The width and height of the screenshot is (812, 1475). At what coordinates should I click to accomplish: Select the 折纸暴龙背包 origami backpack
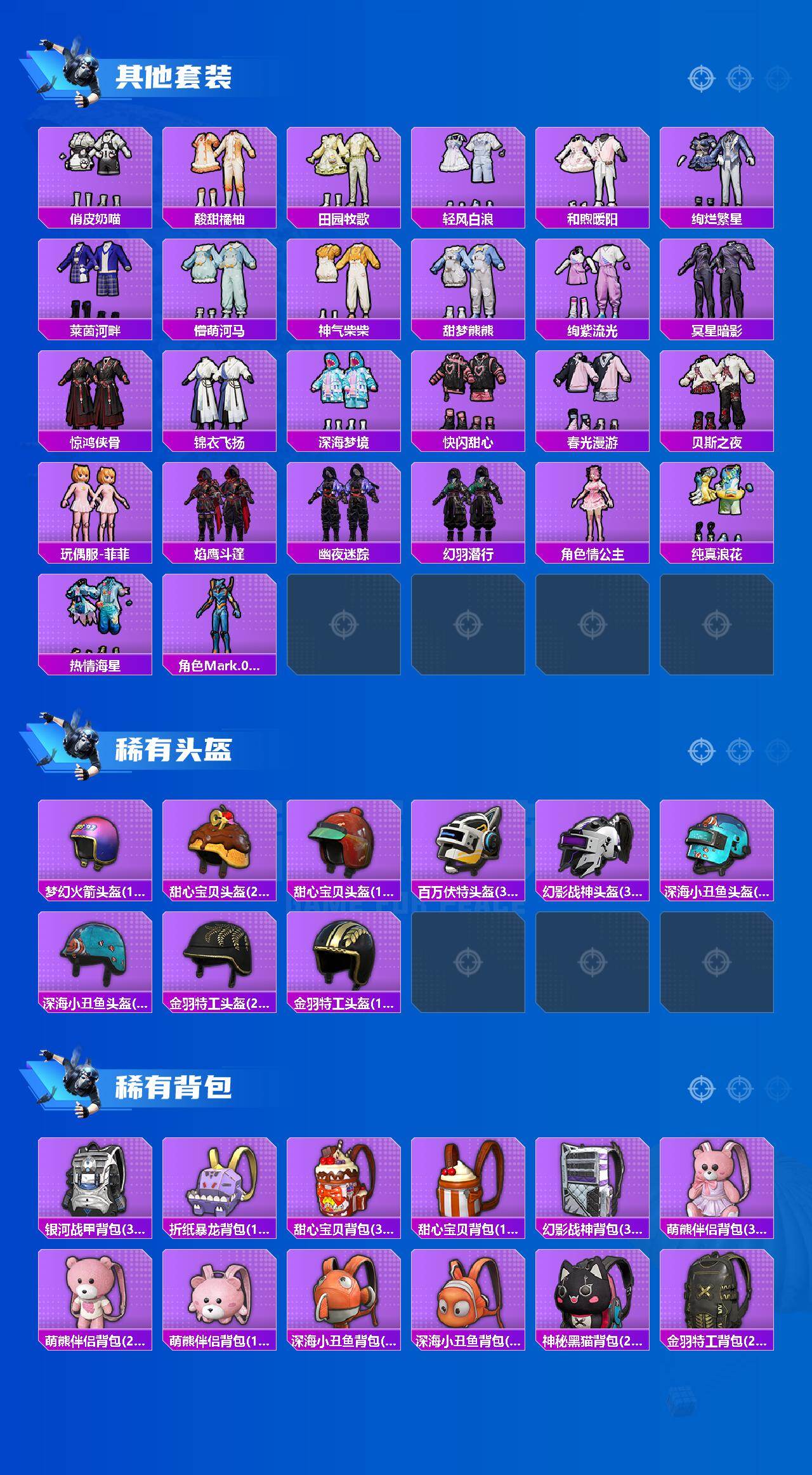[219, 1184]
